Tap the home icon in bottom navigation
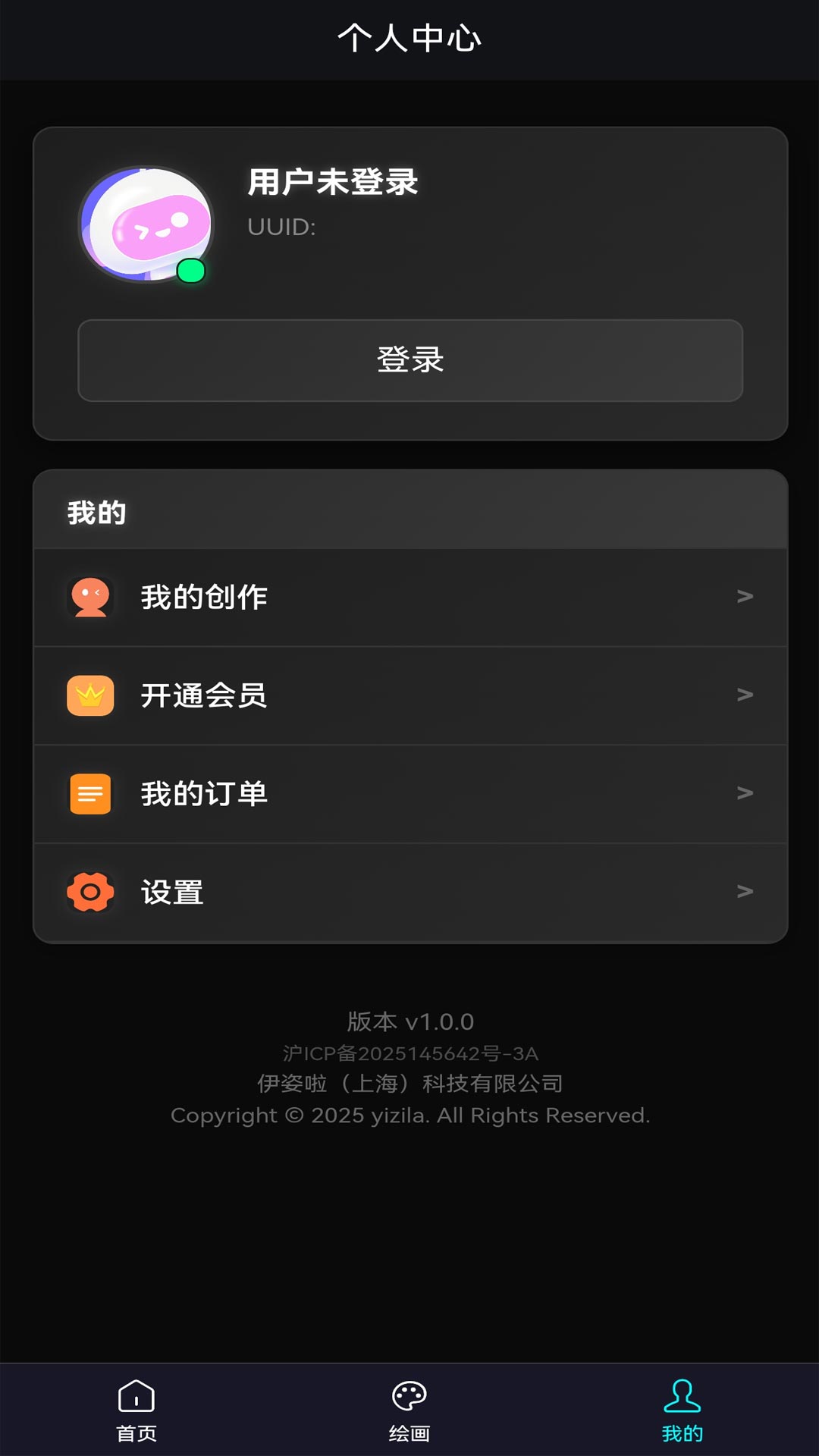819x1456 pixels. tap(136, 1408)
